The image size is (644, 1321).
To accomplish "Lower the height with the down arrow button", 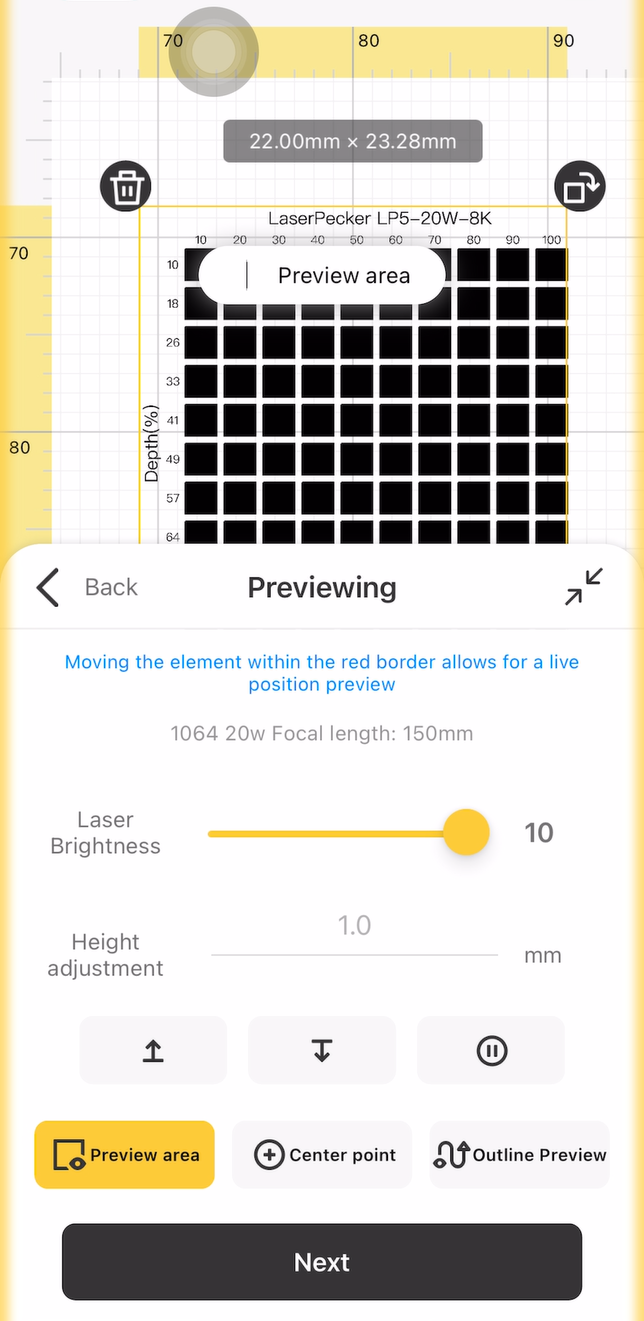I will point(321,1050).
